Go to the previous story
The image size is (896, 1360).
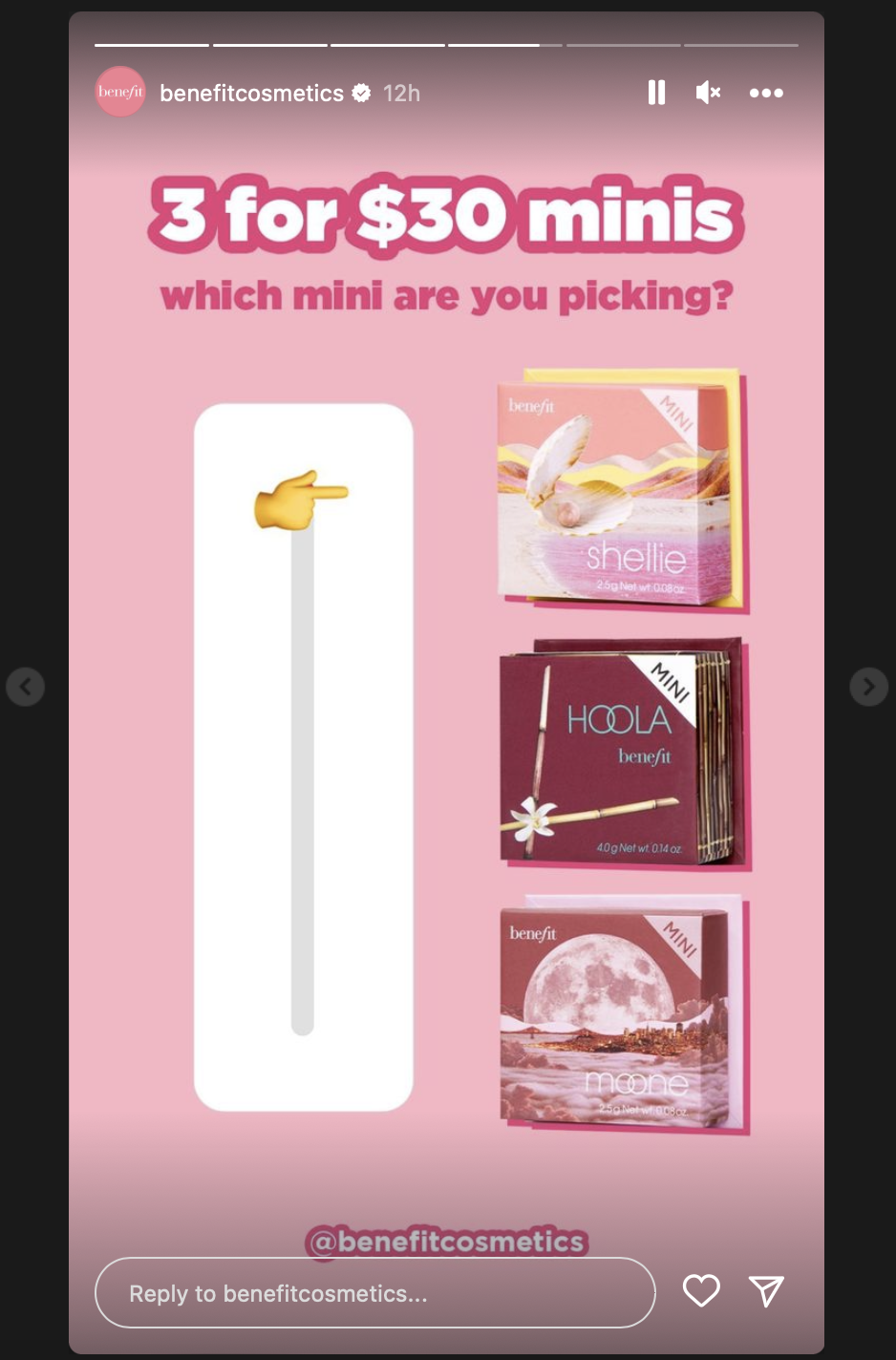pos(26,687)
